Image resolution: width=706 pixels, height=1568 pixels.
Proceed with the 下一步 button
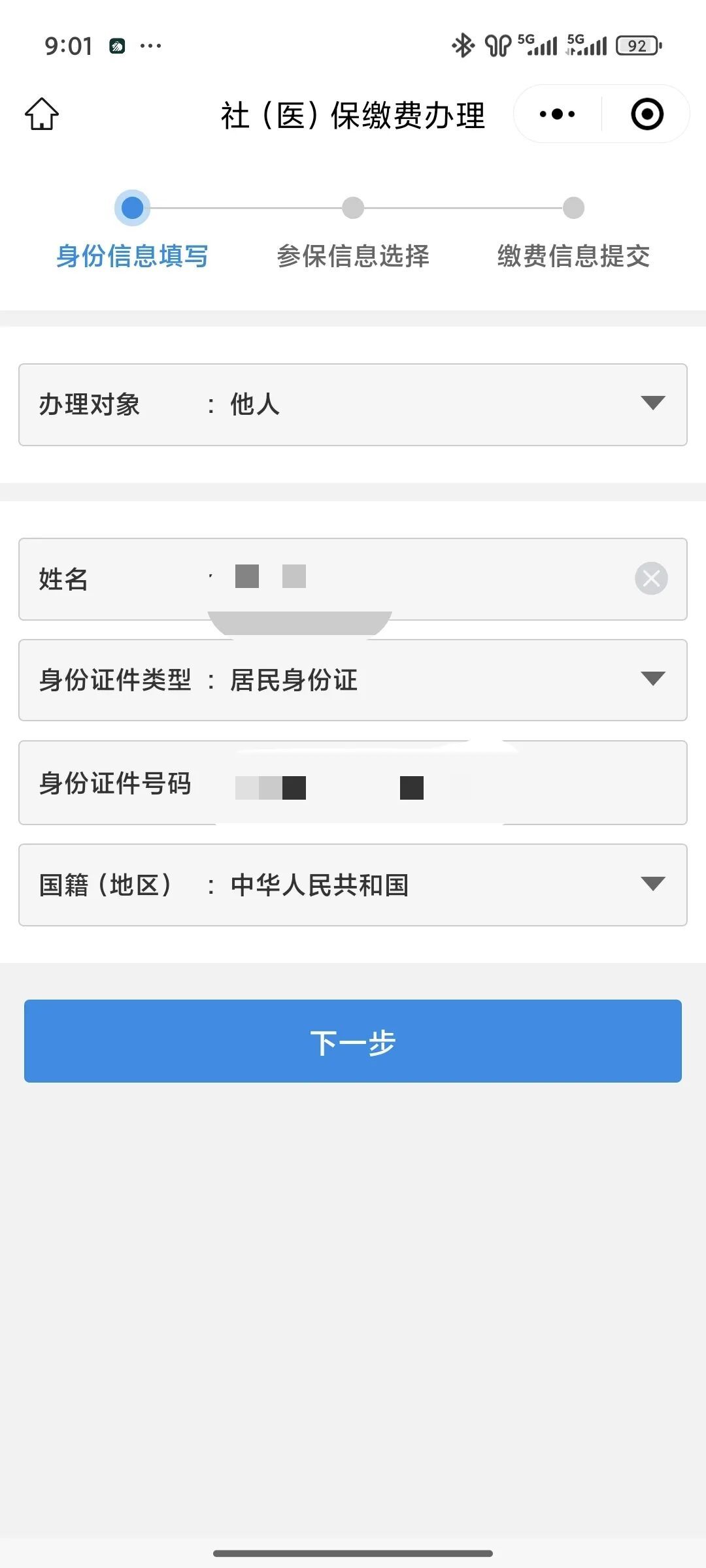tap(353, 1041)
